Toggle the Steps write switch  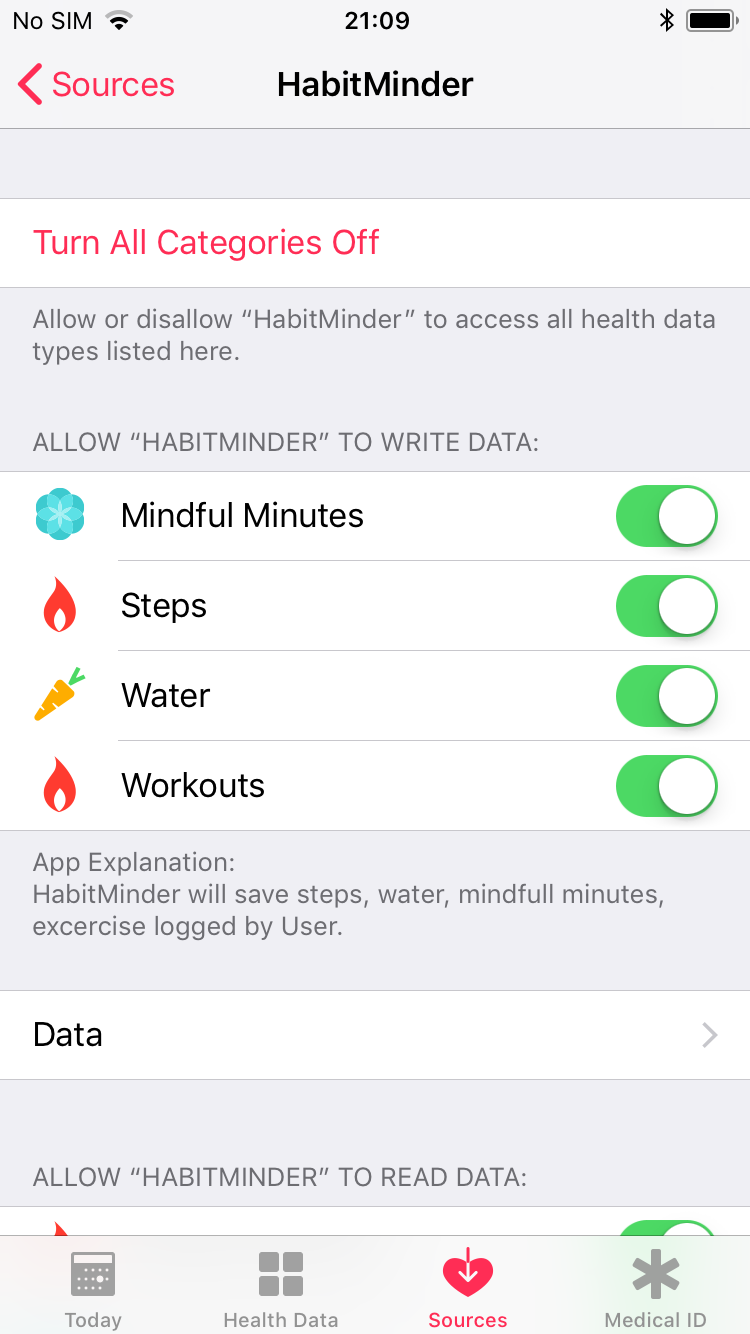tap(666, 606)
